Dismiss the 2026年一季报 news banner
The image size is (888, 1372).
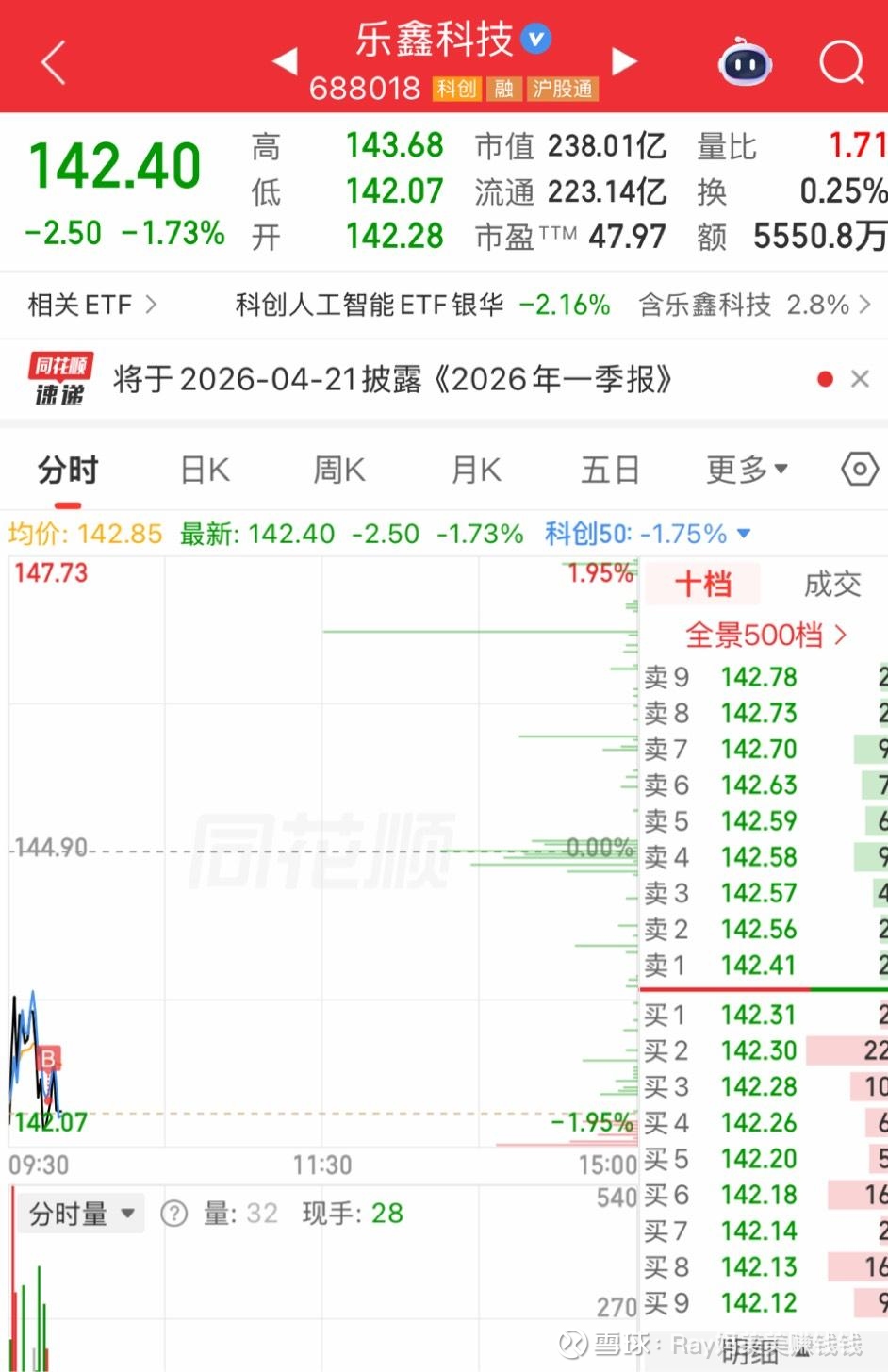tap(860, 378)
